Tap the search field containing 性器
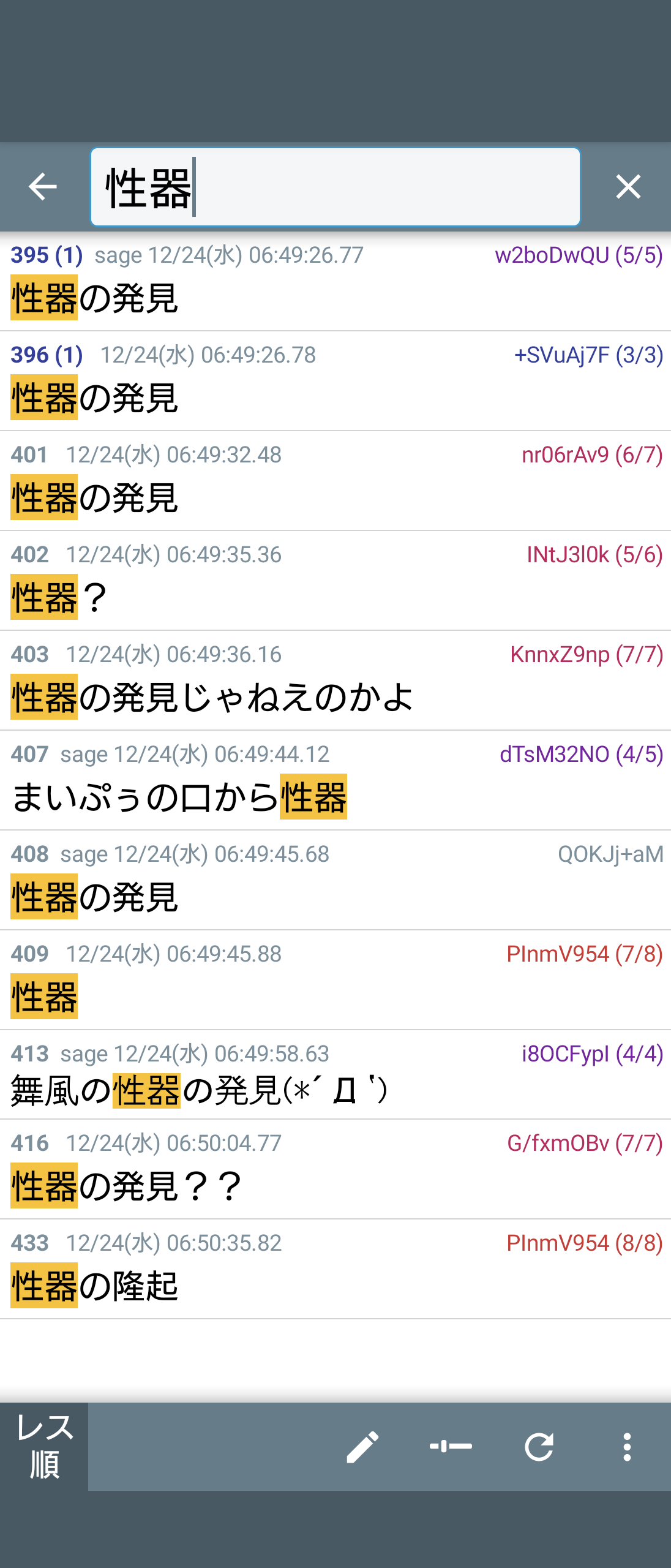This screenshot has height=1568, width=671. (x=335, y=187)
